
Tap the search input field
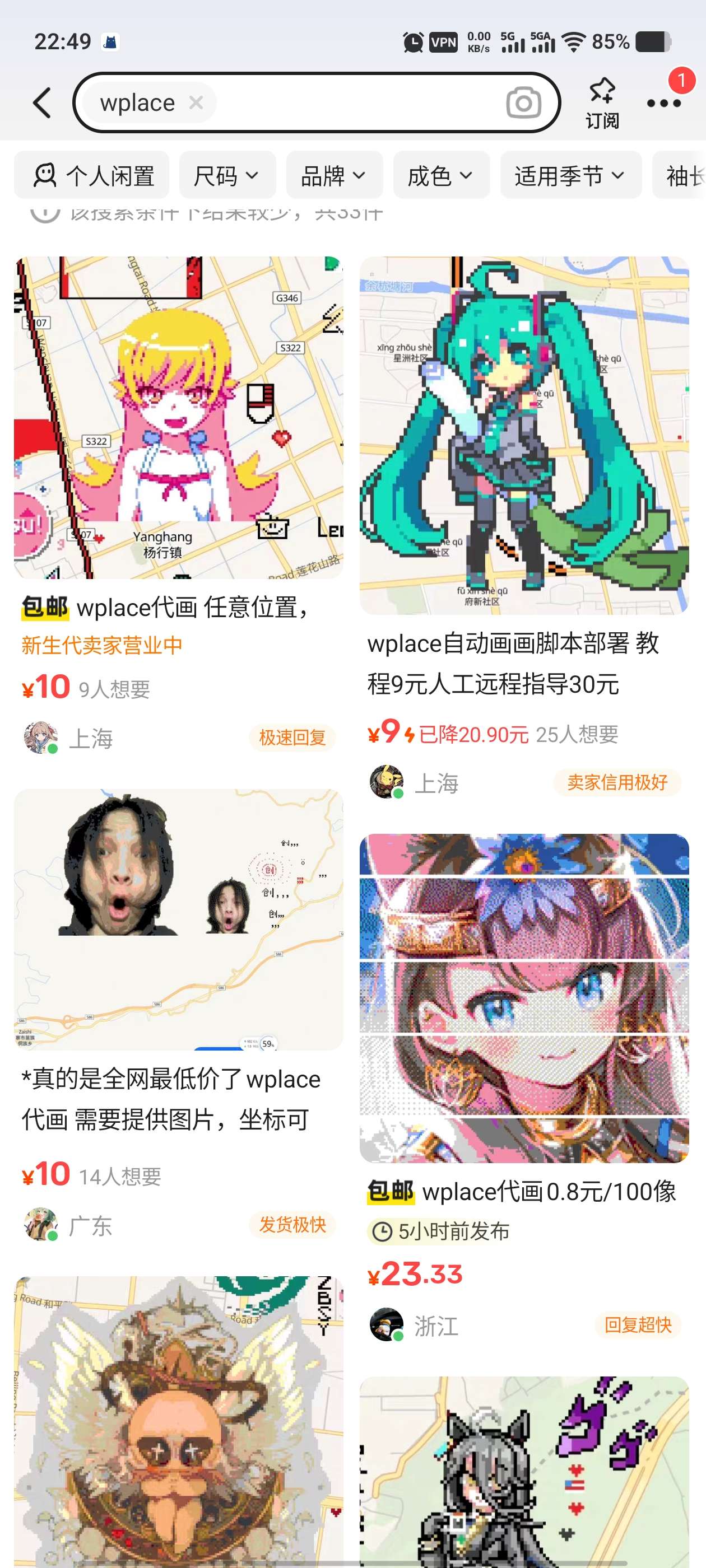(x=359, y=102)
